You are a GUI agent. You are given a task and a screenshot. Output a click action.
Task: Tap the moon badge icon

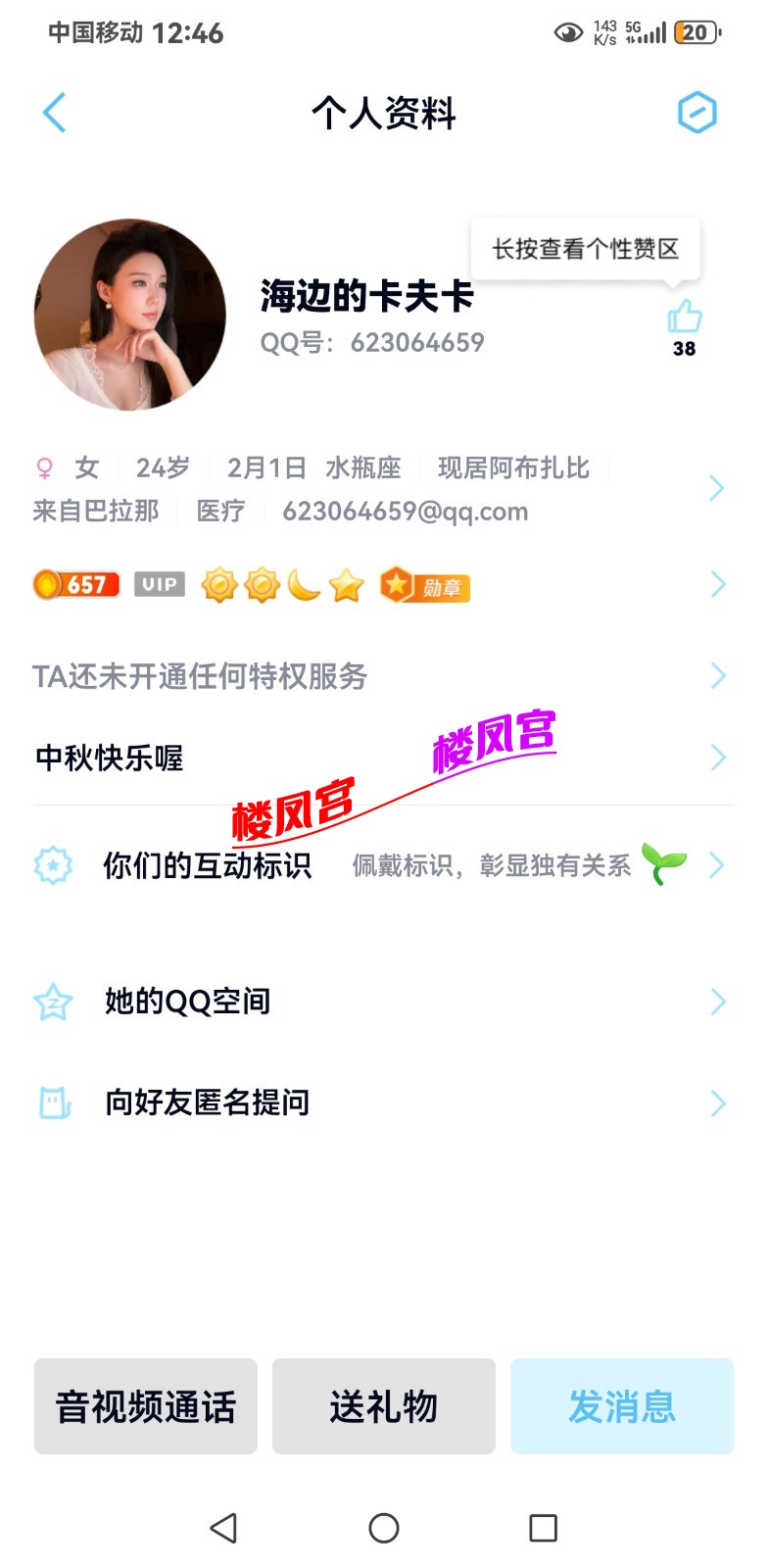click(x=302, y=584)
